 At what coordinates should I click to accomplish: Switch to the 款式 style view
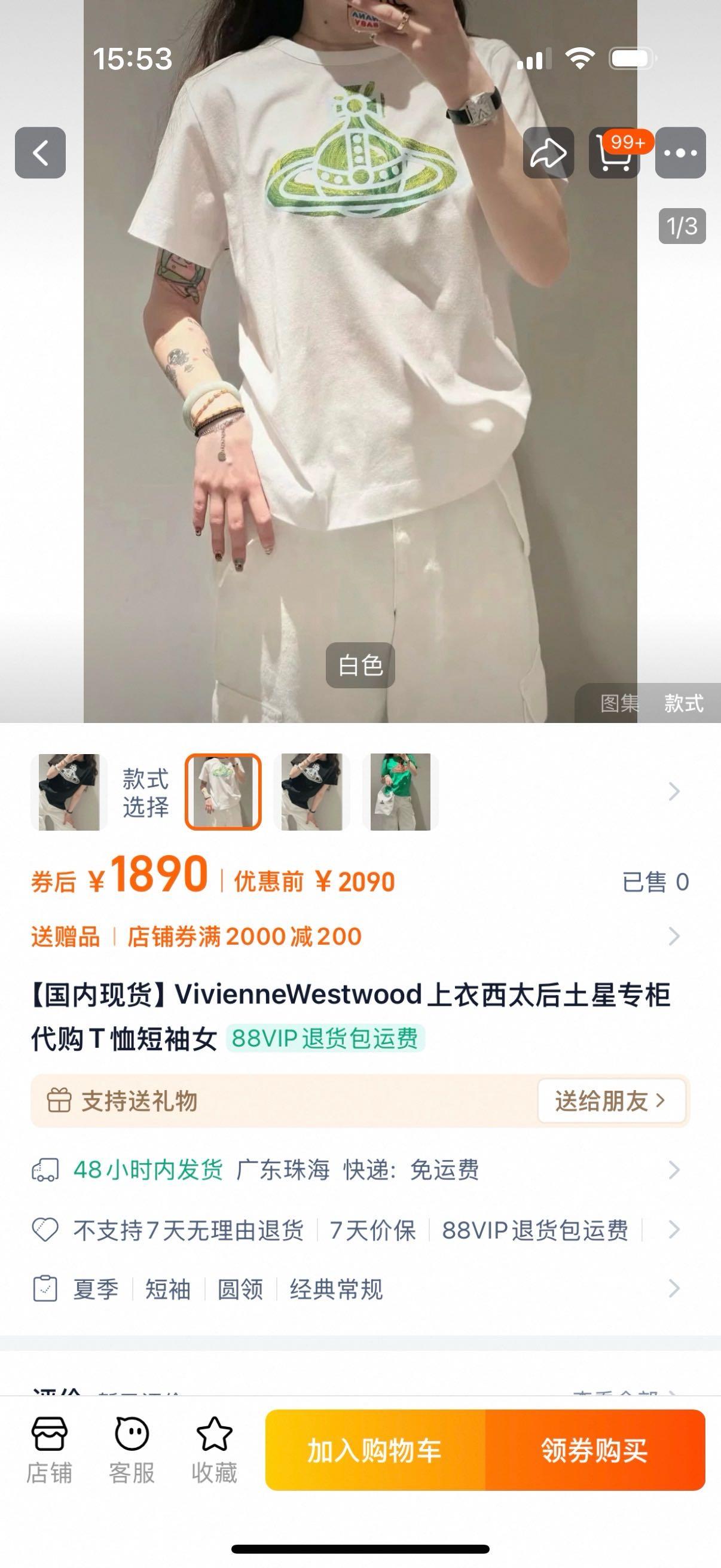pyautogui.click(x=683, y=703)
